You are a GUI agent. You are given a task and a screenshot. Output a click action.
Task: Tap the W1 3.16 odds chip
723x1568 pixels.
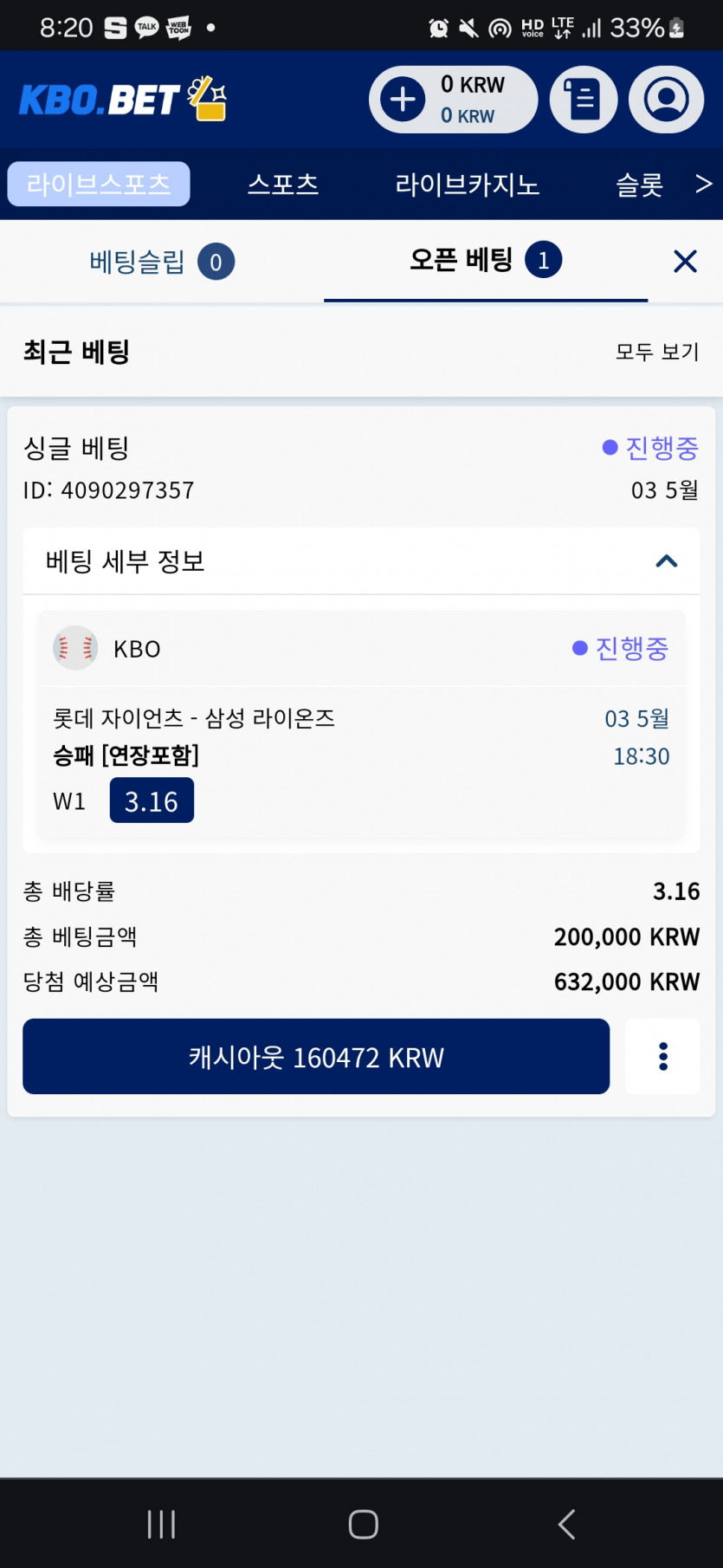(x=152, y=800)
